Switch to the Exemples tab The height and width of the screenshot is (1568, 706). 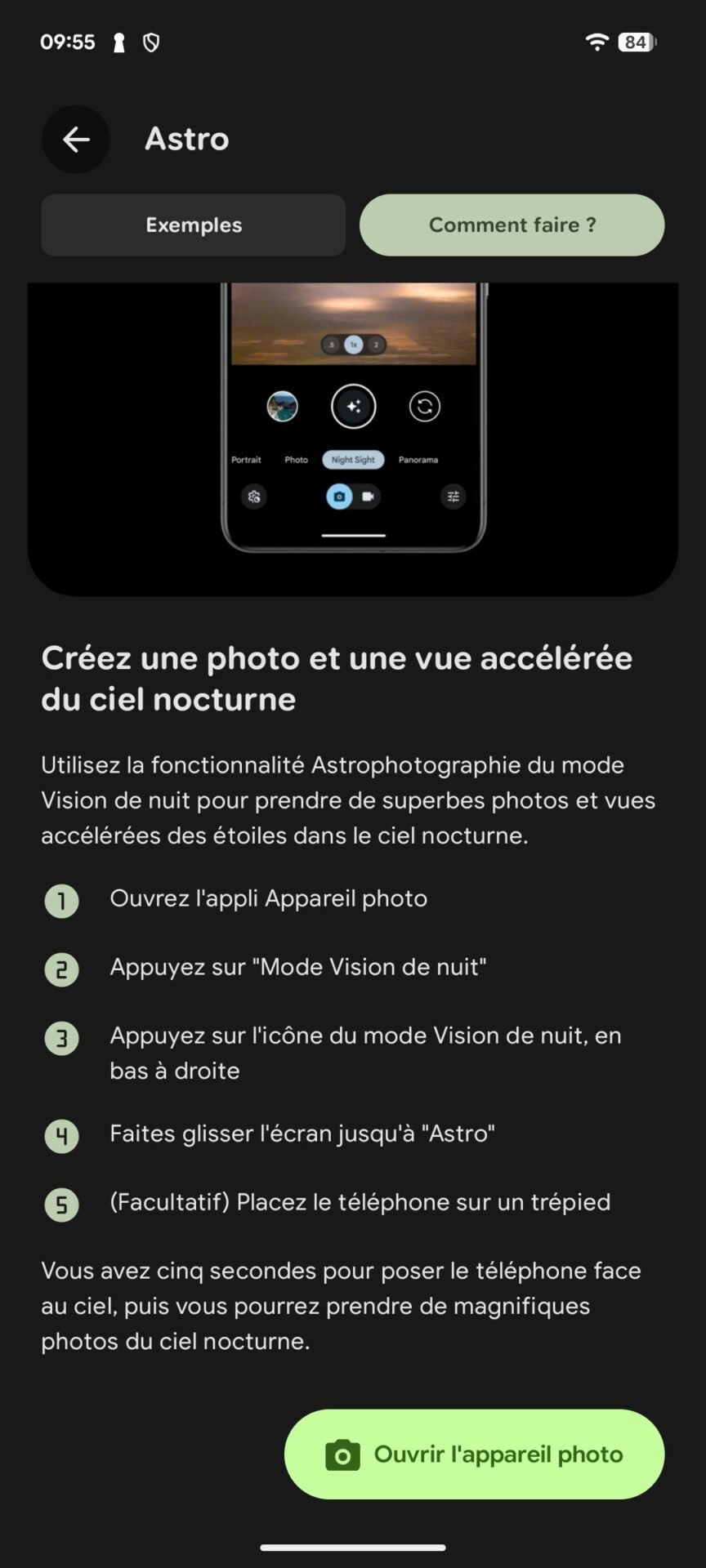point(194,225)
